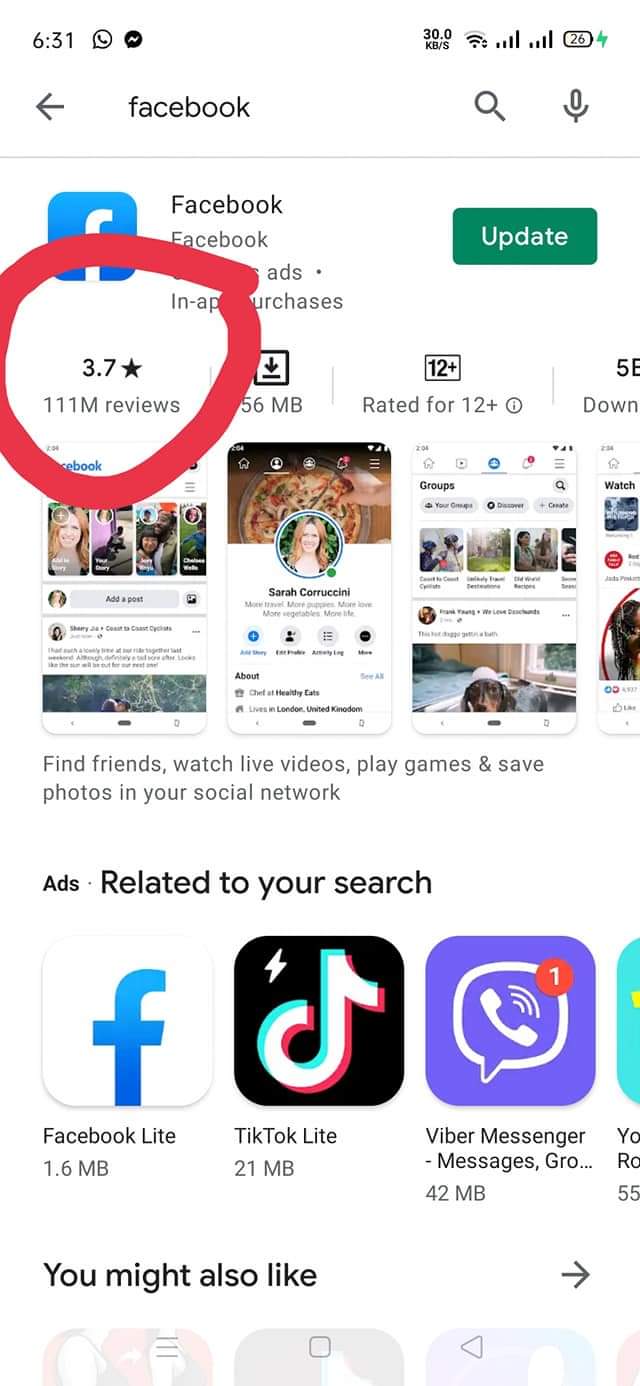The width and height of the screenshot is (640, 1386).
Task: View the Groups screenshot preview
Action: 494,589
